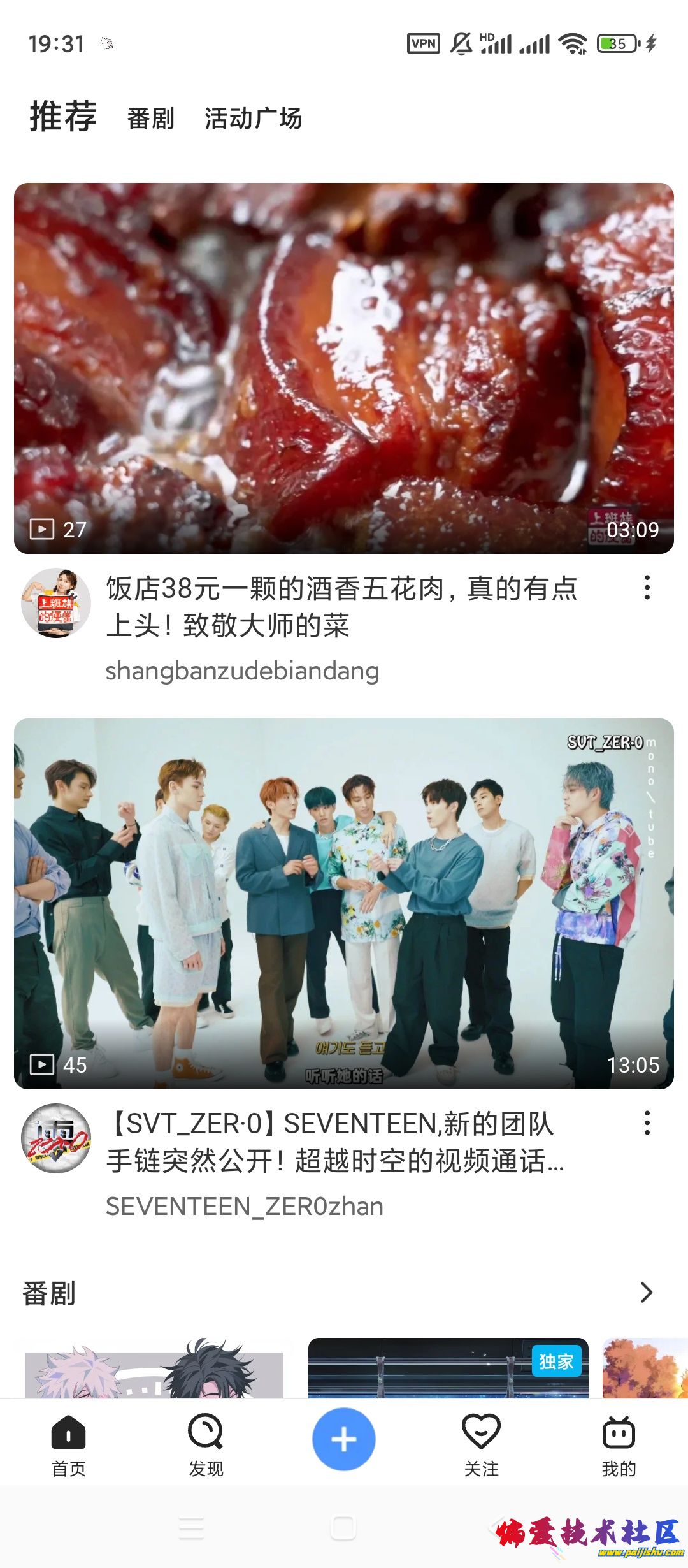Play the 酒香五花肉 video
The image size is (688, 1568).
coord(344,368)
